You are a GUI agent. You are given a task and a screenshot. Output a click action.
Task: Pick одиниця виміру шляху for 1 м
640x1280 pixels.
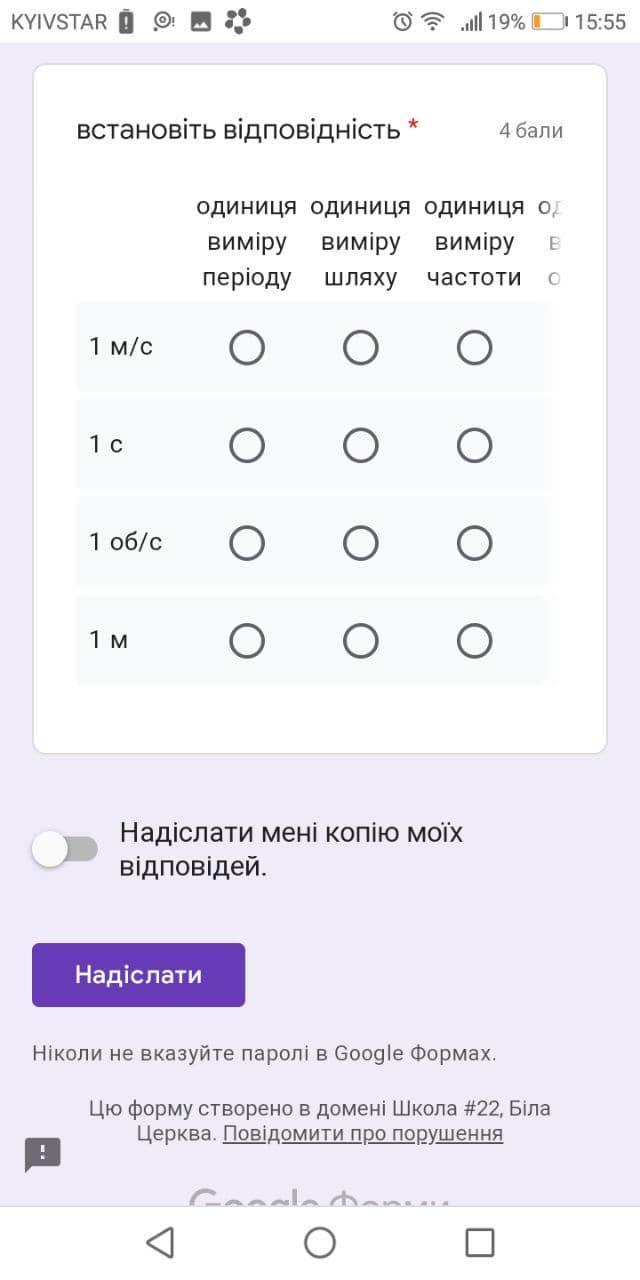(x=361, y=640)
